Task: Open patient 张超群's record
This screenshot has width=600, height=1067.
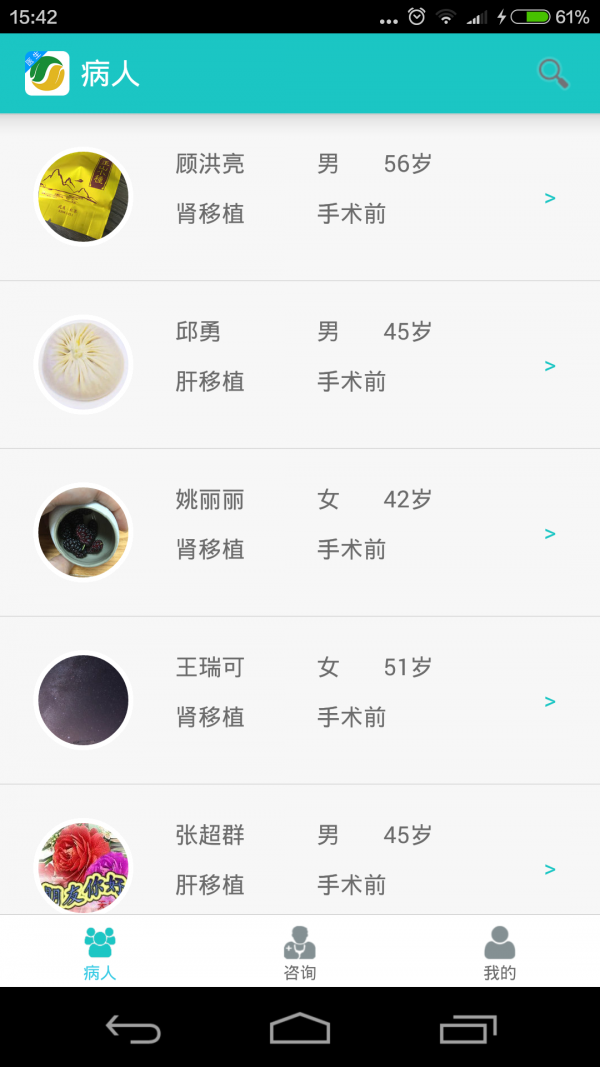Action: tap(300, 860)
